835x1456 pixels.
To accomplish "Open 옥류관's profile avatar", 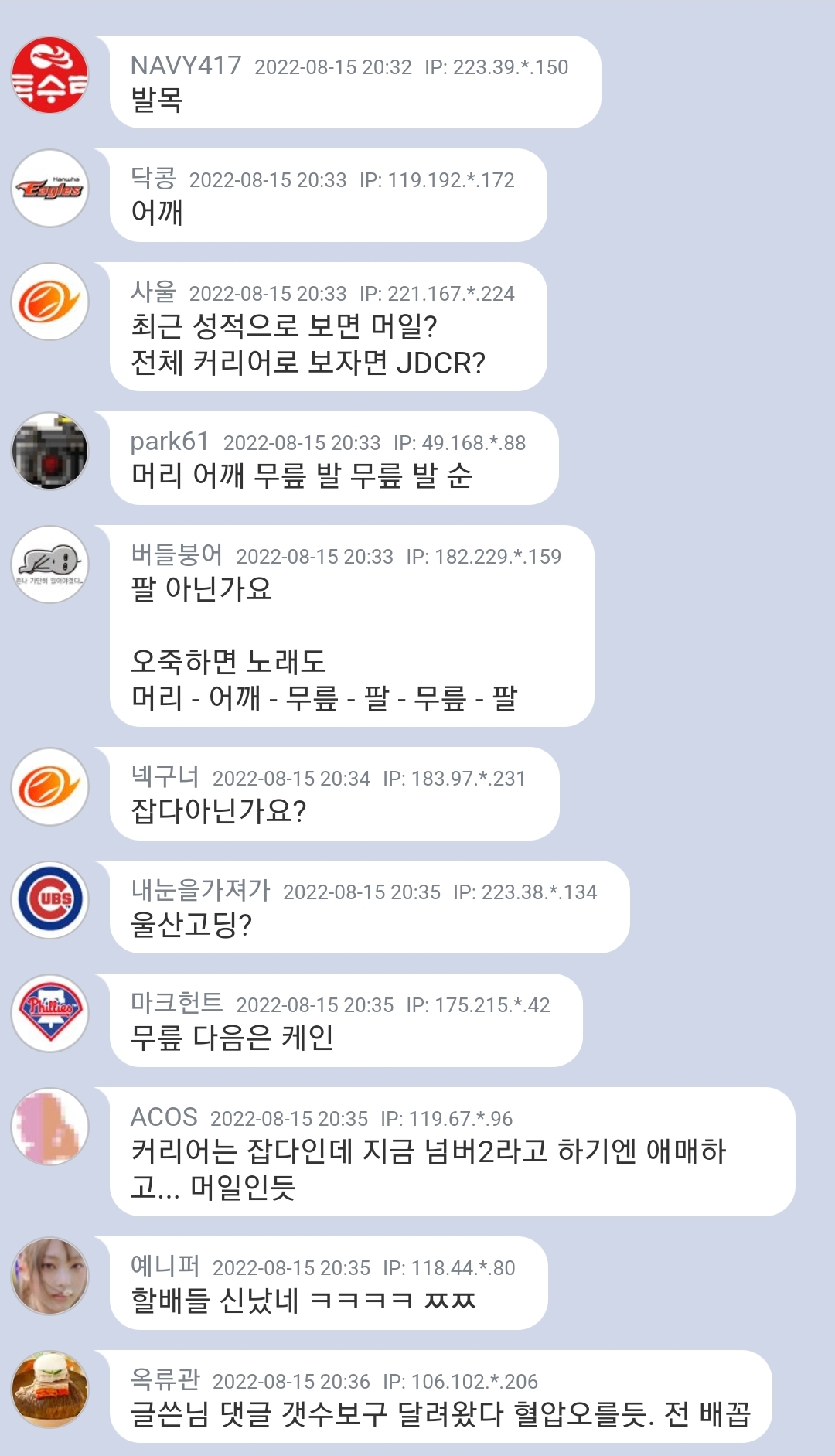I will pyautogui.click(x=50, y=1390).
